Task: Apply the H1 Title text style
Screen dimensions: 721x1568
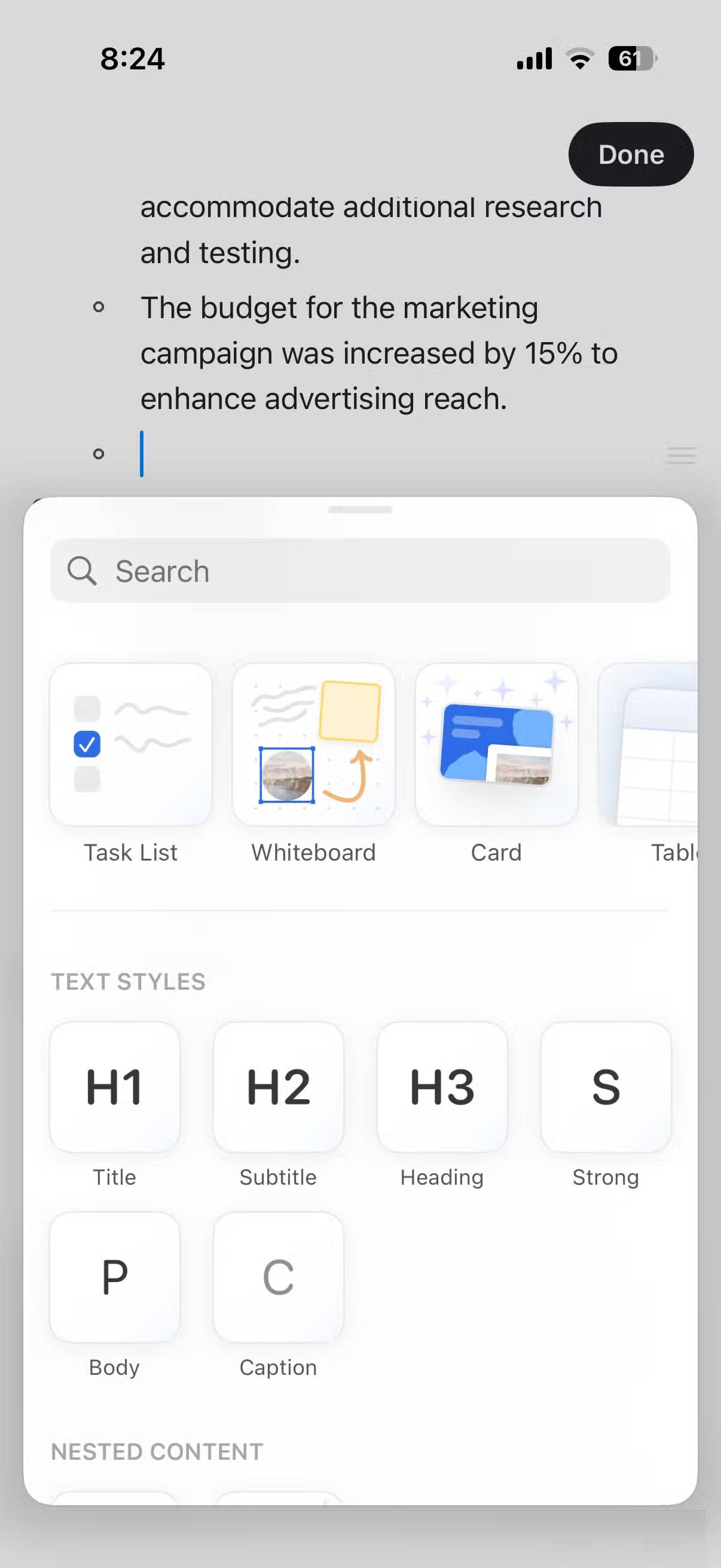Action: tap(114, 1087)
